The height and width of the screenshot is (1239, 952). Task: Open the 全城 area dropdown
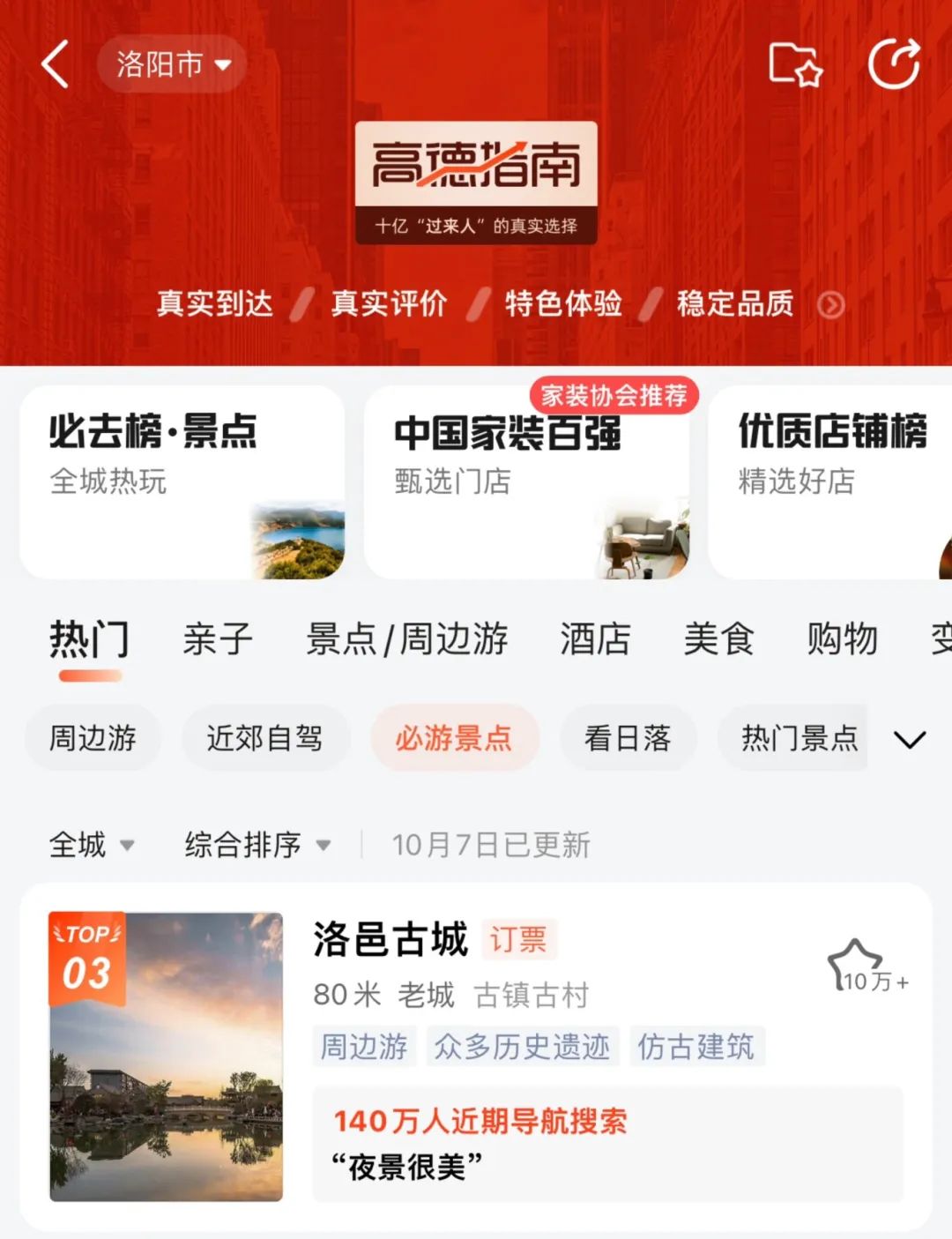point(91,845)
